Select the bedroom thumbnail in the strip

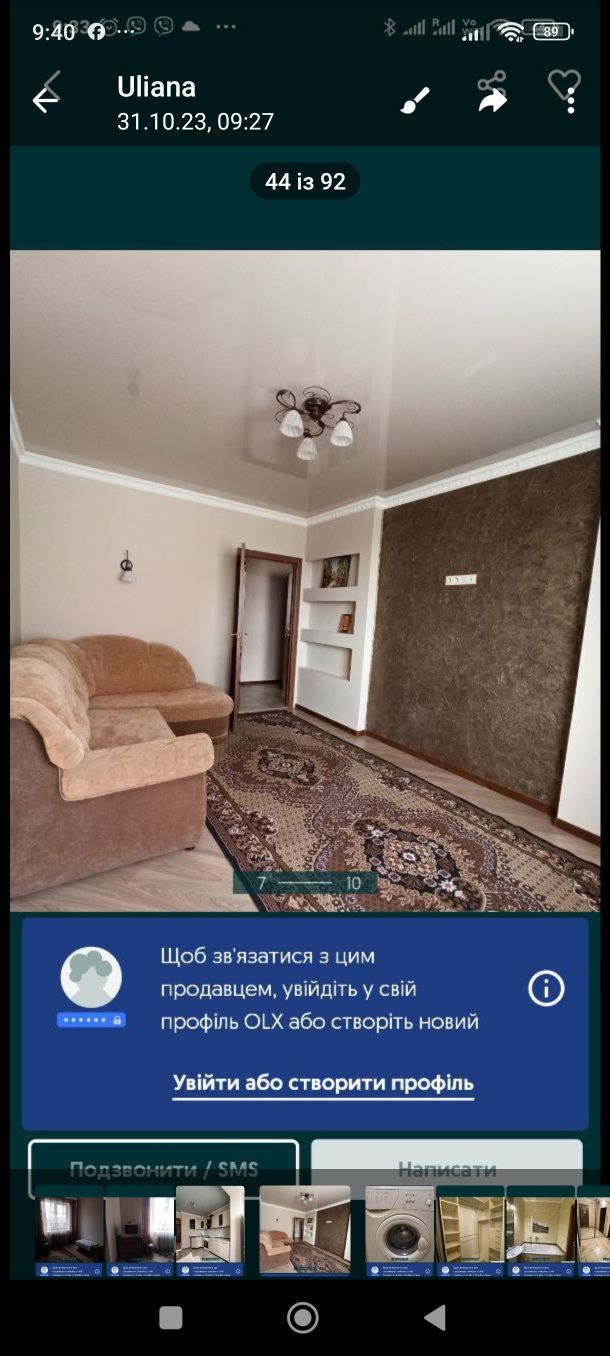(x=70, y=1231)
